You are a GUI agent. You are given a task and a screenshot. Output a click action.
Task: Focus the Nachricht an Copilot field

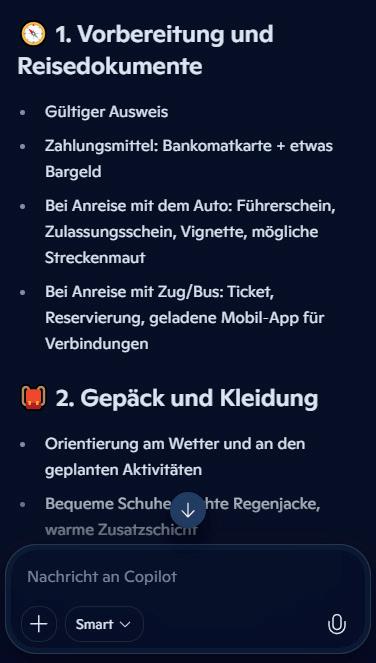188,577
